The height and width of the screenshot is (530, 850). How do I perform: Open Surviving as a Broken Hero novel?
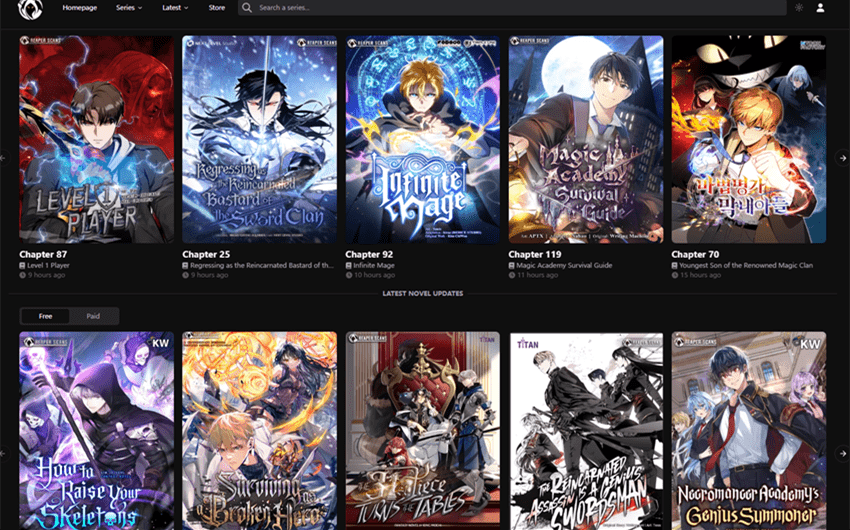point(259,430)
